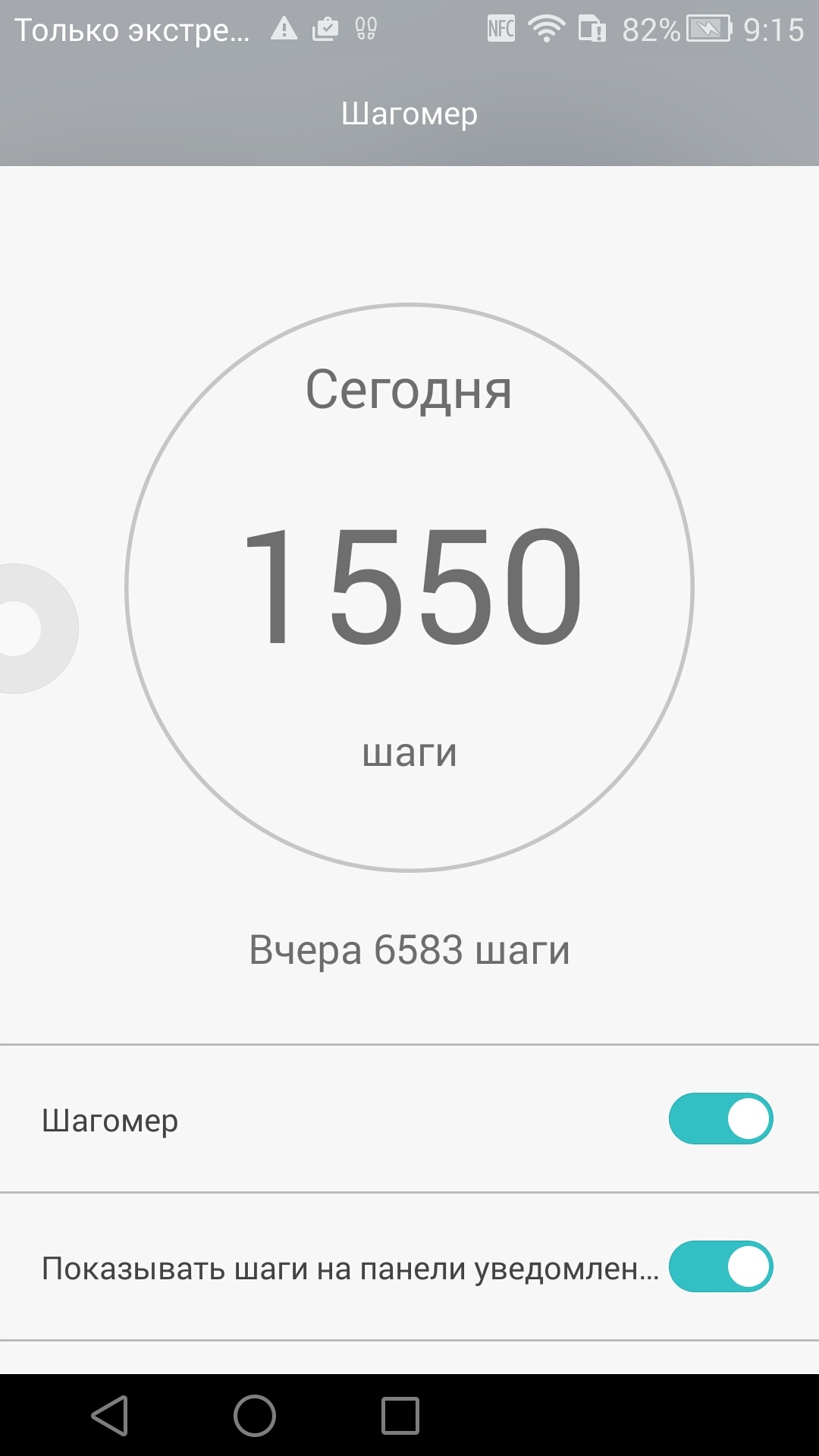Go back with the system back button
The height and width of the screenshot is (1456, 819).
pos(110,1415)
